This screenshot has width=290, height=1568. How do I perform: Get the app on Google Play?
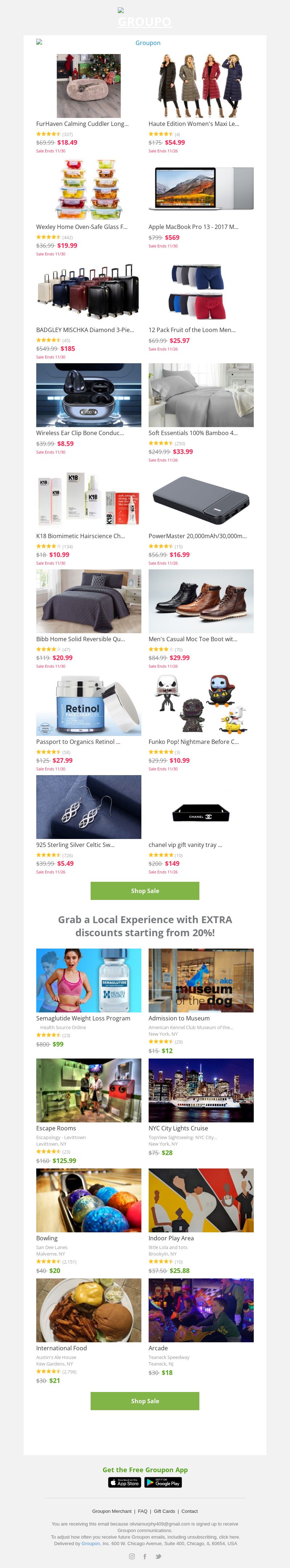[x=163, y=1482]
